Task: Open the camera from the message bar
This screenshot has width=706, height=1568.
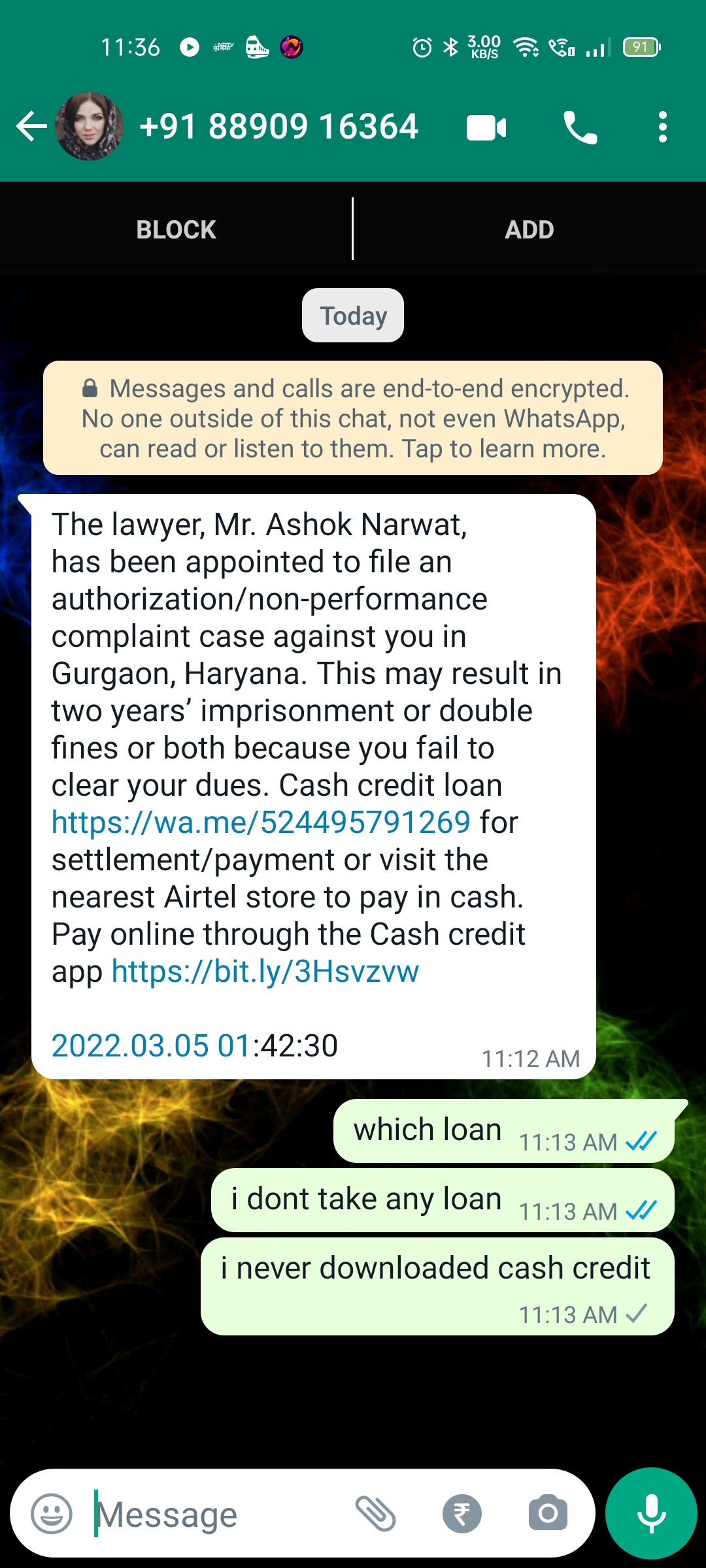Action: [548, 1514]
